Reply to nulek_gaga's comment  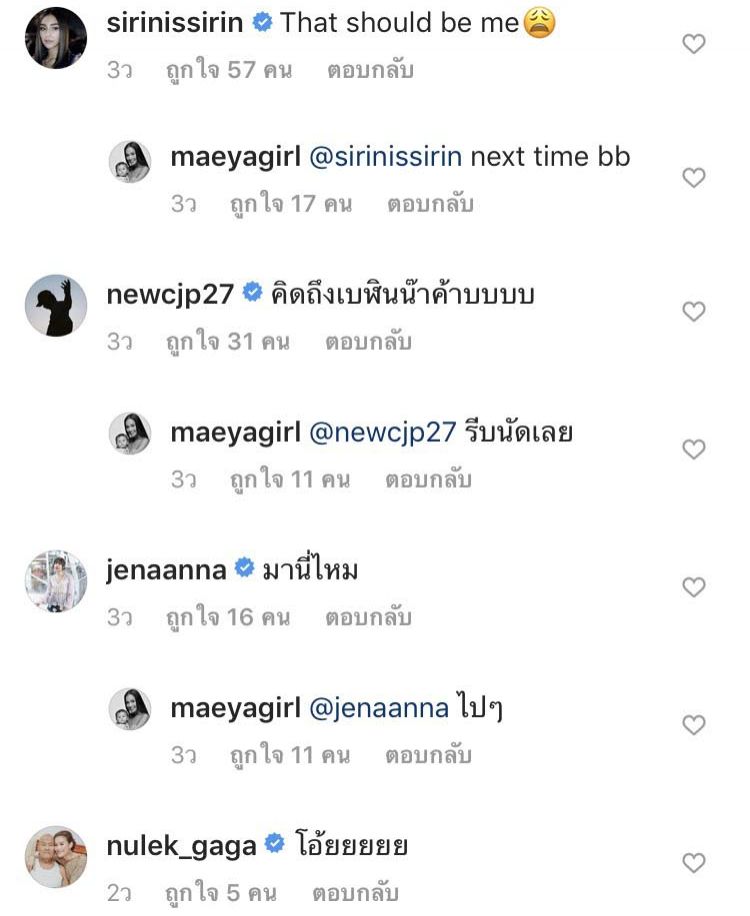(355, 892)
